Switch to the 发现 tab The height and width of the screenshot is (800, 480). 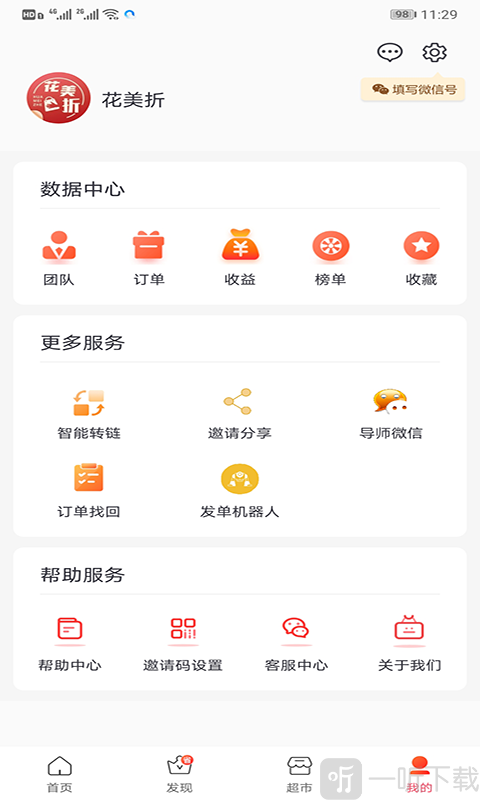click(x=180, y=774)
